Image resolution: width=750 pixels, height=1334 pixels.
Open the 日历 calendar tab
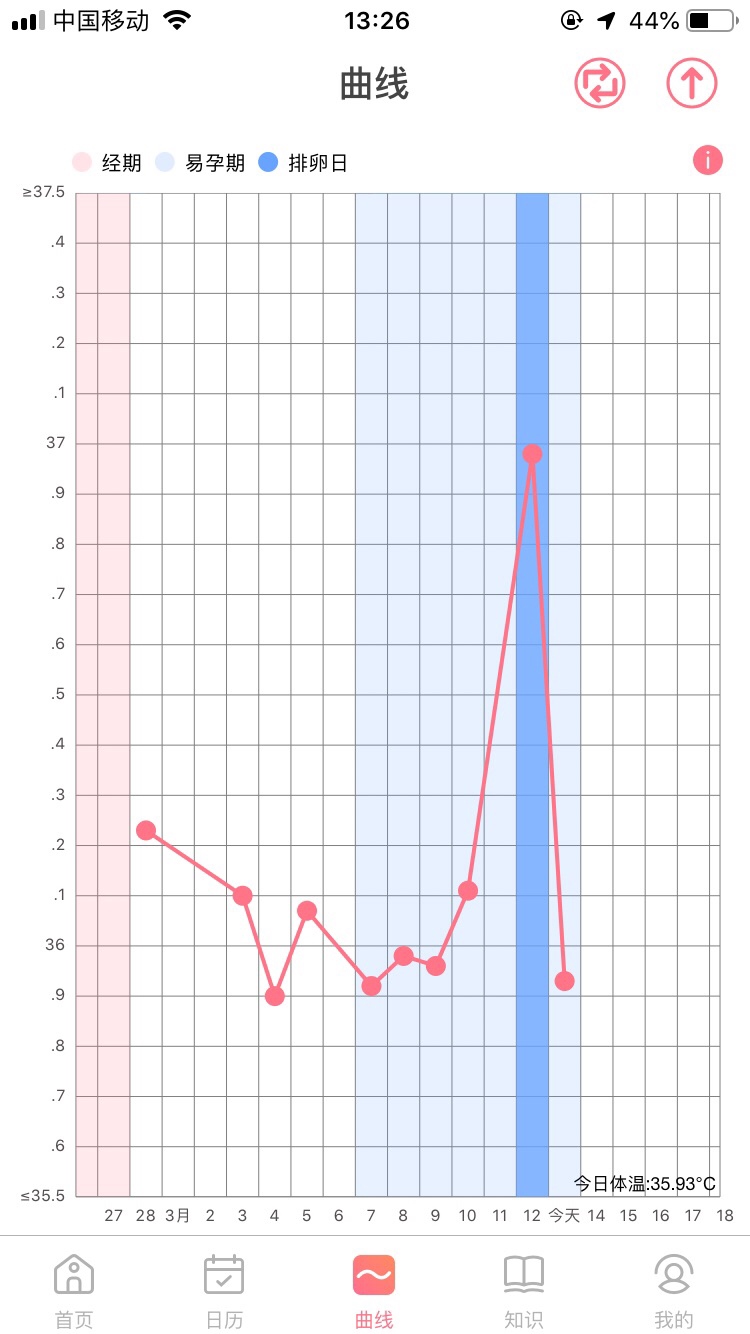point(224,1290)
